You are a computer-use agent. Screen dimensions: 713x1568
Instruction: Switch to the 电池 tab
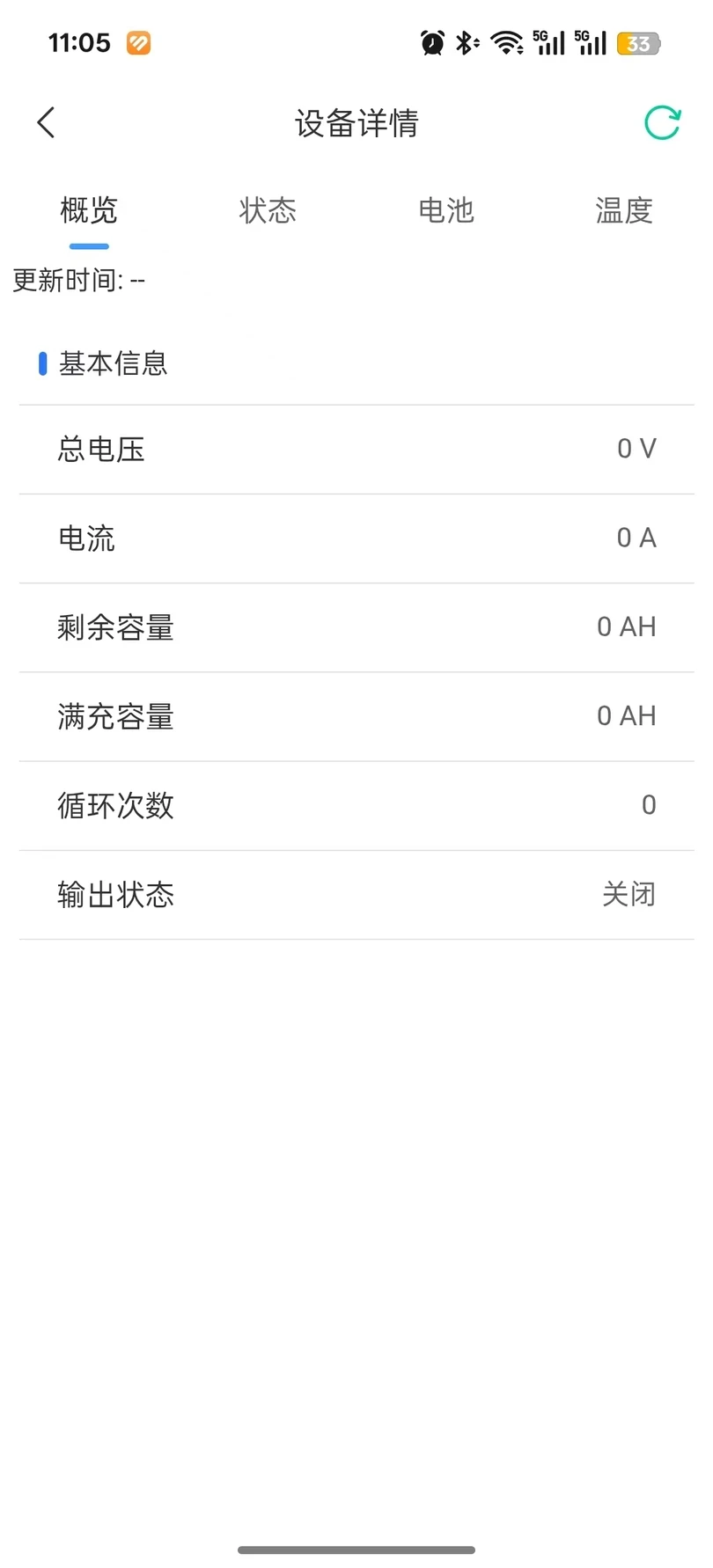(x=446, y=211)
